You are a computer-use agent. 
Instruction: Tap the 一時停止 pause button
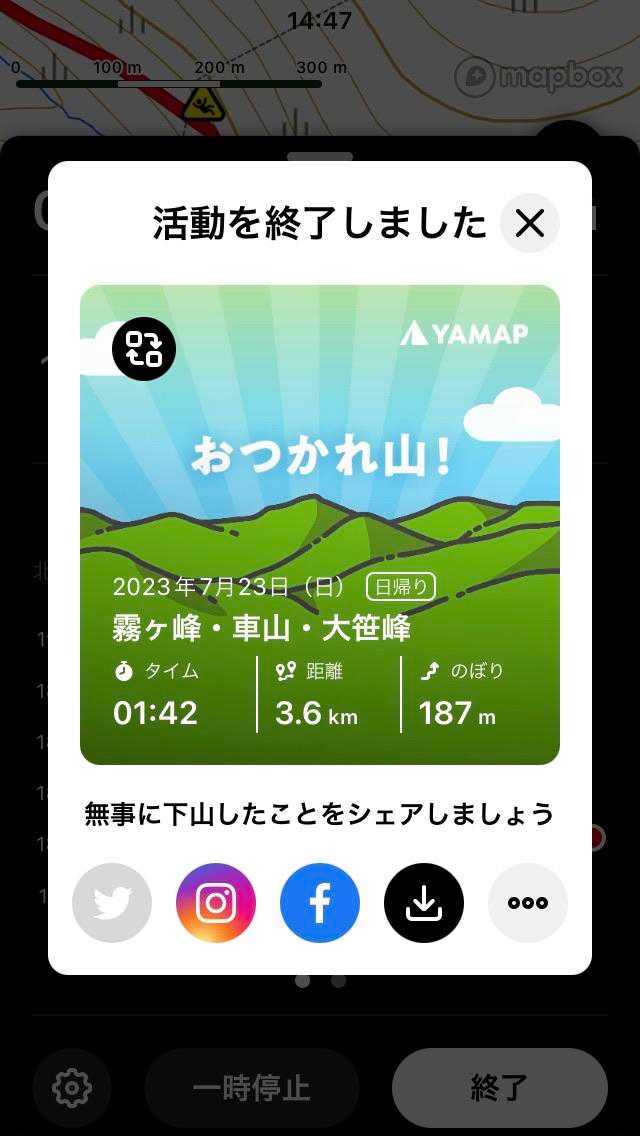click(x=252, y=1087)
